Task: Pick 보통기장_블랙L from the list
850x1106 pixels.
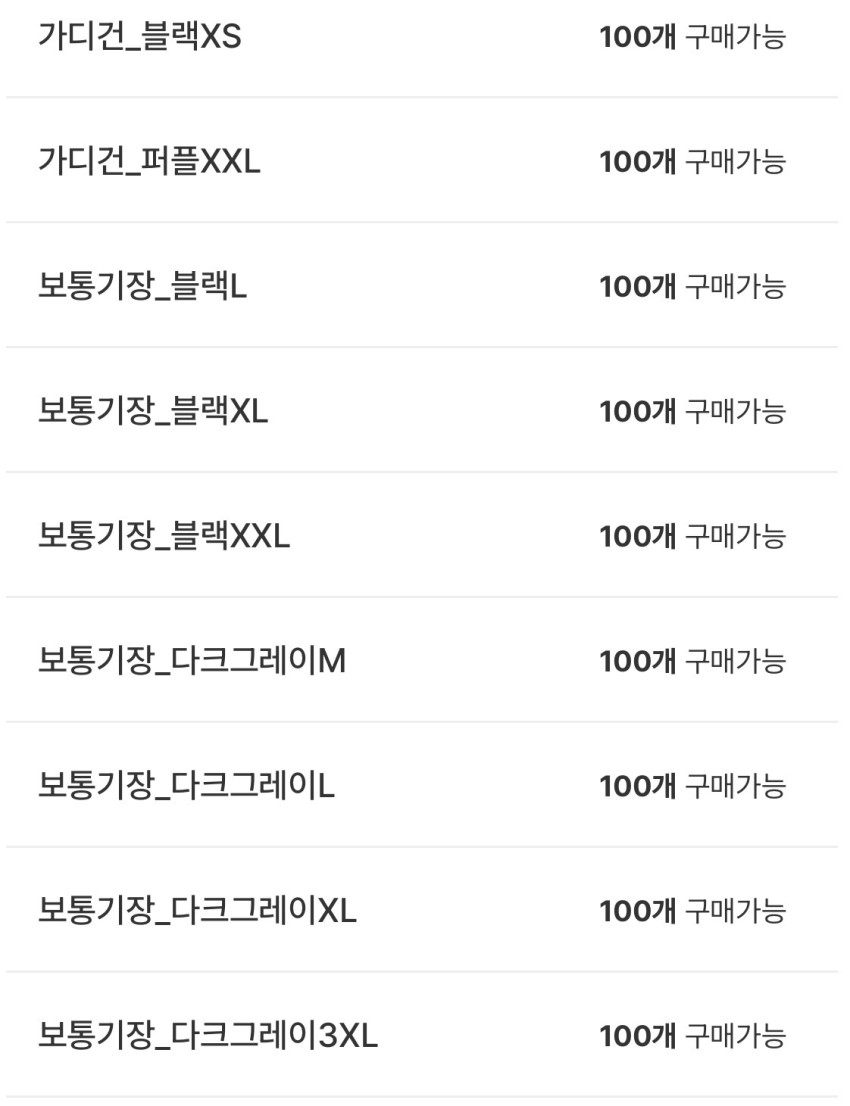Action: click(143, 287)
